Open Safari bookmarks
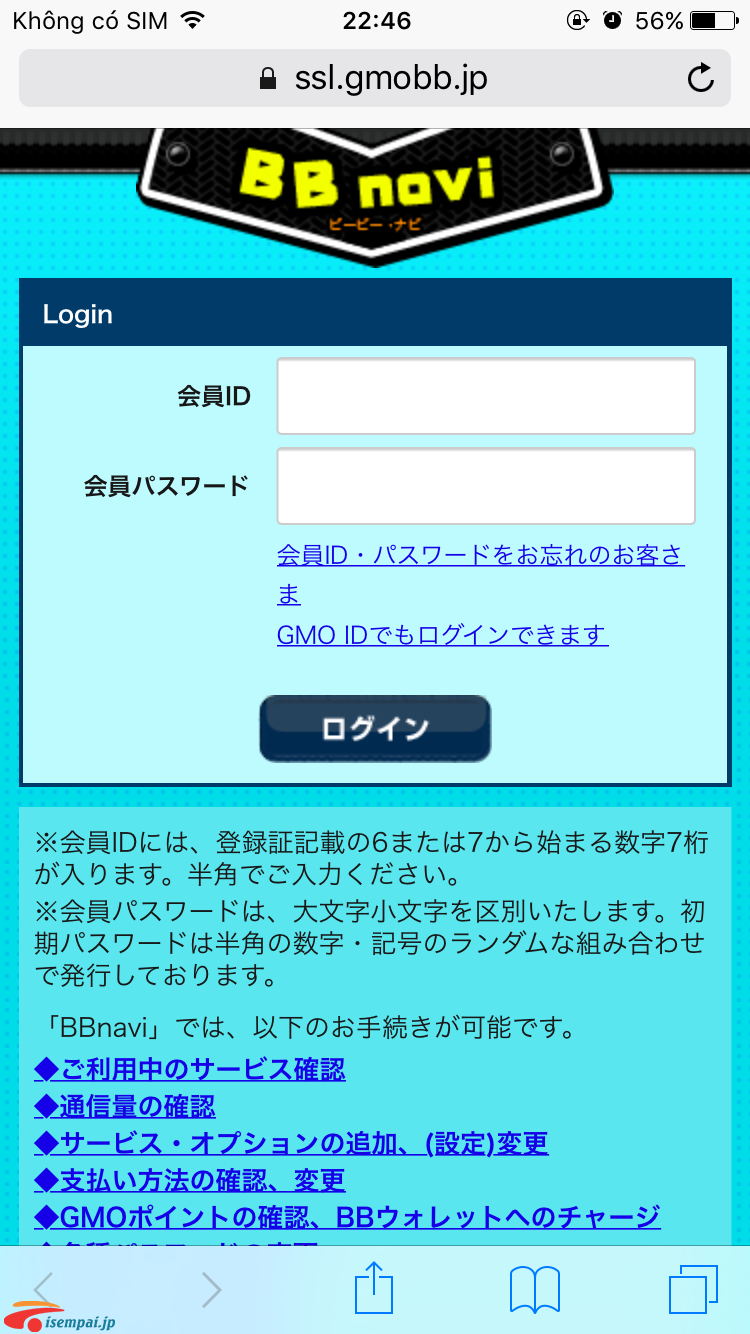This screenshot has width=750, height=1334. click(x=534, y=1288)
